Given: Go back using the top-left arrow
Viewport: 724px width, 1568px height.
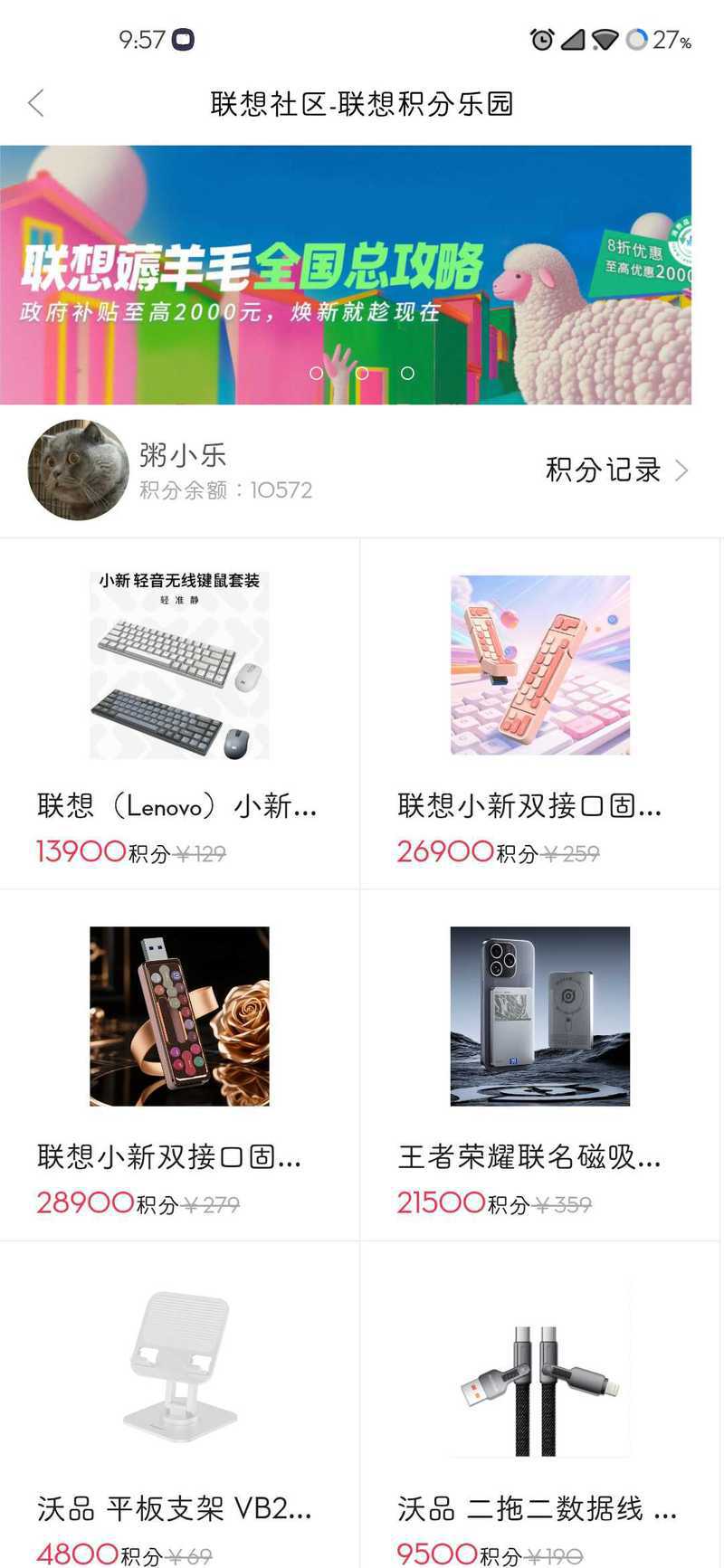Looking at the screenshot, I should point(36,103).
